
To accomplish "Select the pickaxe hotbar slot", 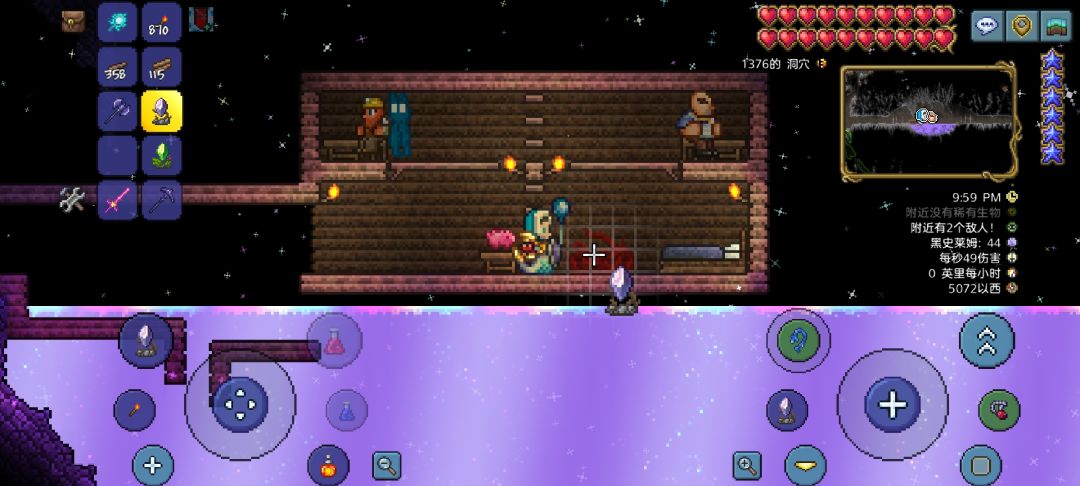I will point(161,200).
